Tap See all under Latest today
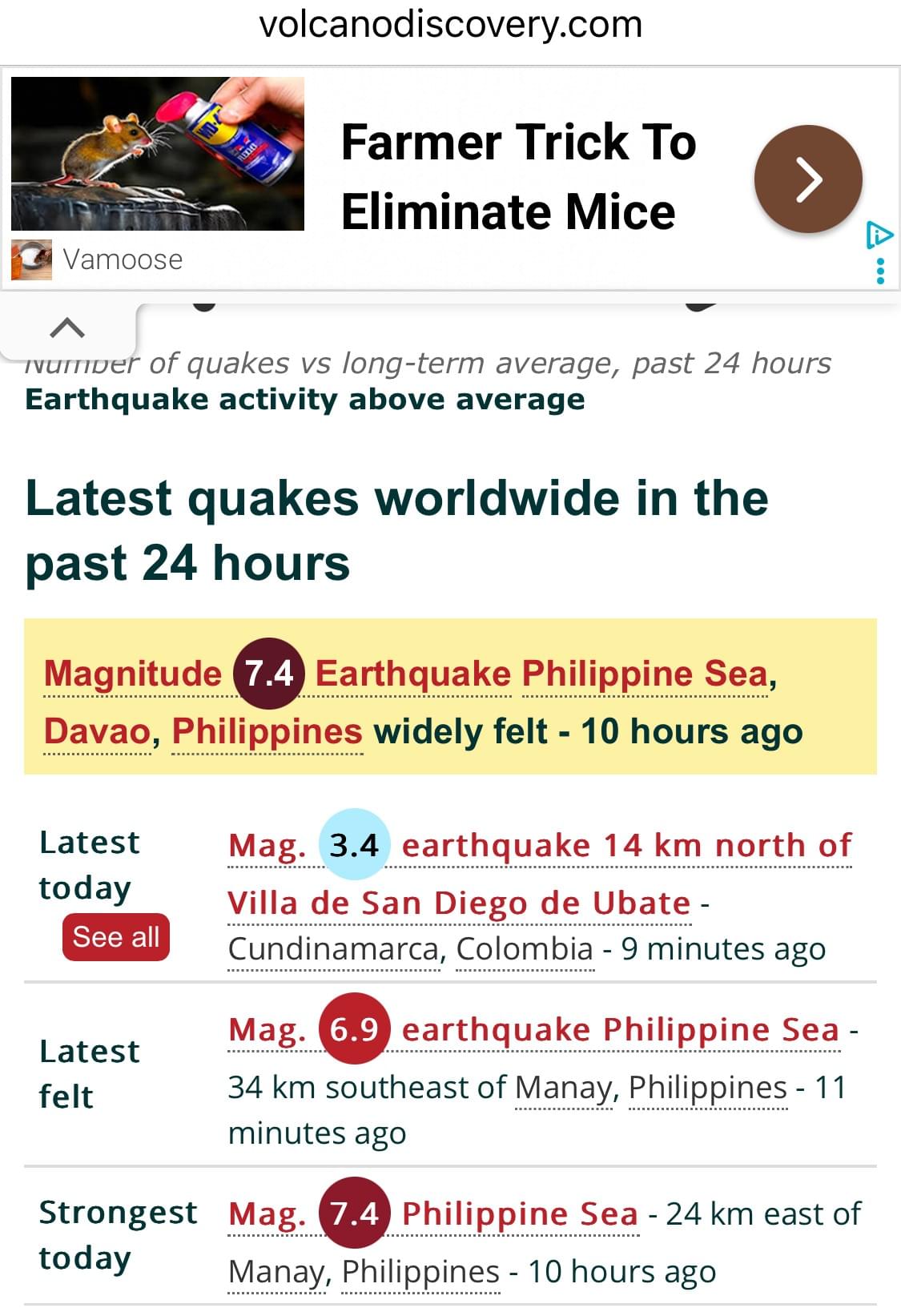This screenshot has width=901, height=1316. (x=116, y=936)
